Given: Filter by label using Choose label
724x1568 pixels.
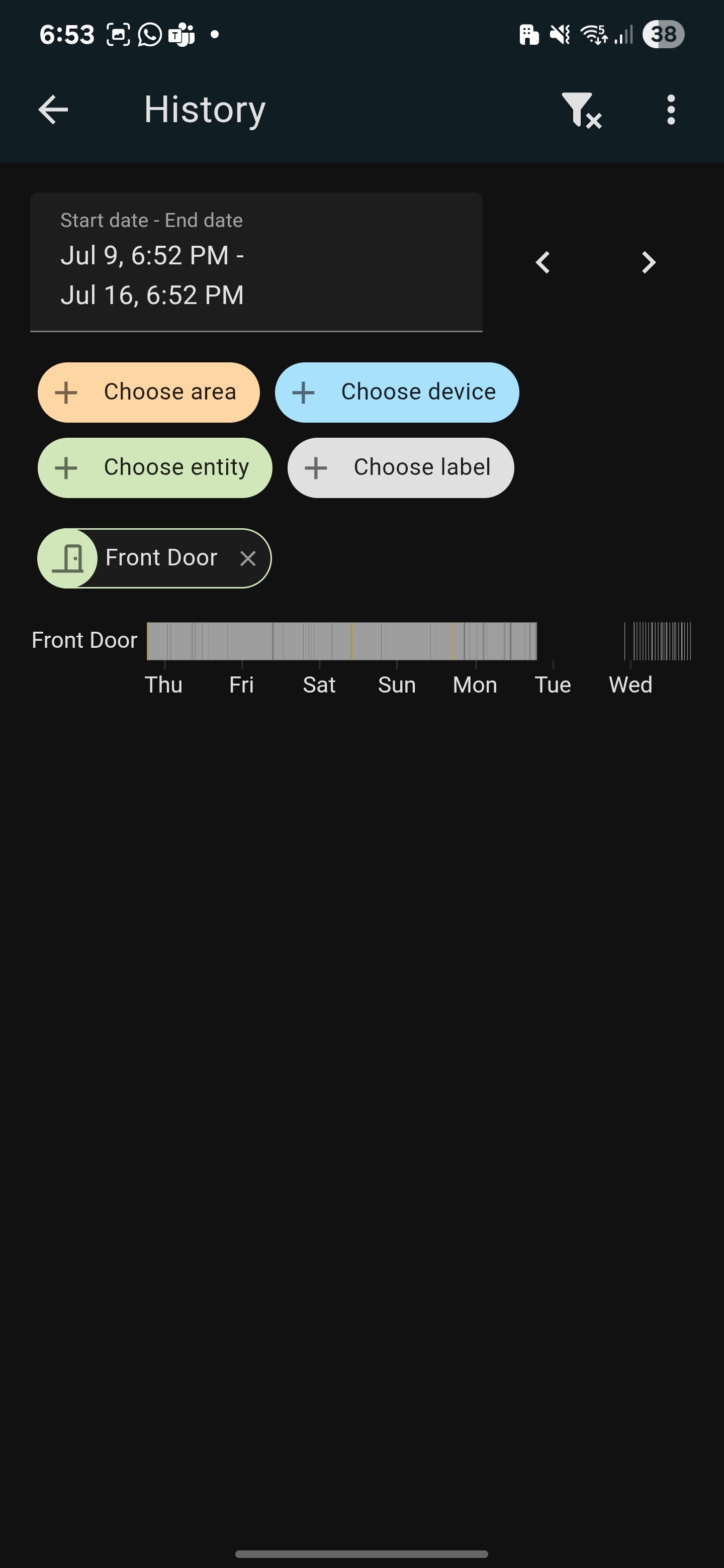Looking at the screenshot, I should click(400, 468).
